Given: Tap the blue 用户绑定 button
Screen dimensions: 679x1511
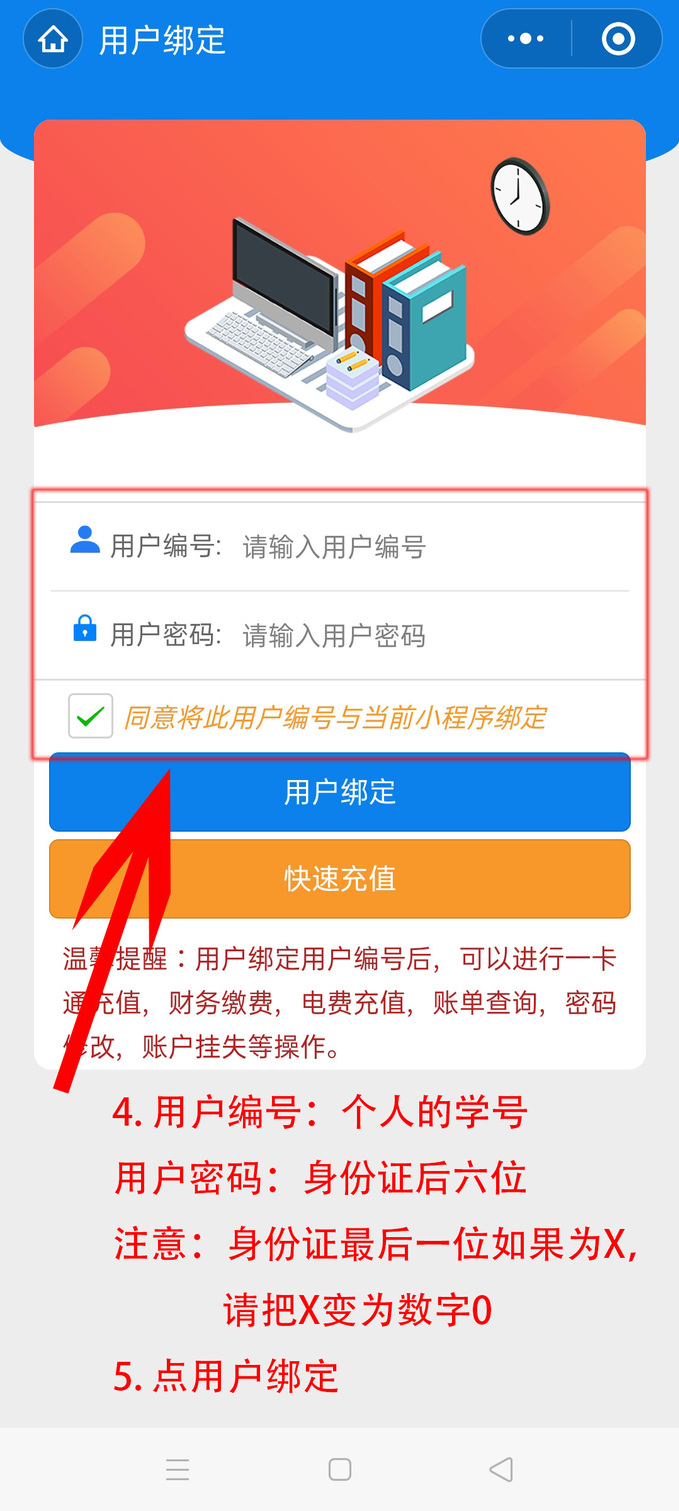Looking at the screenshot, I should tap(340, 792).
